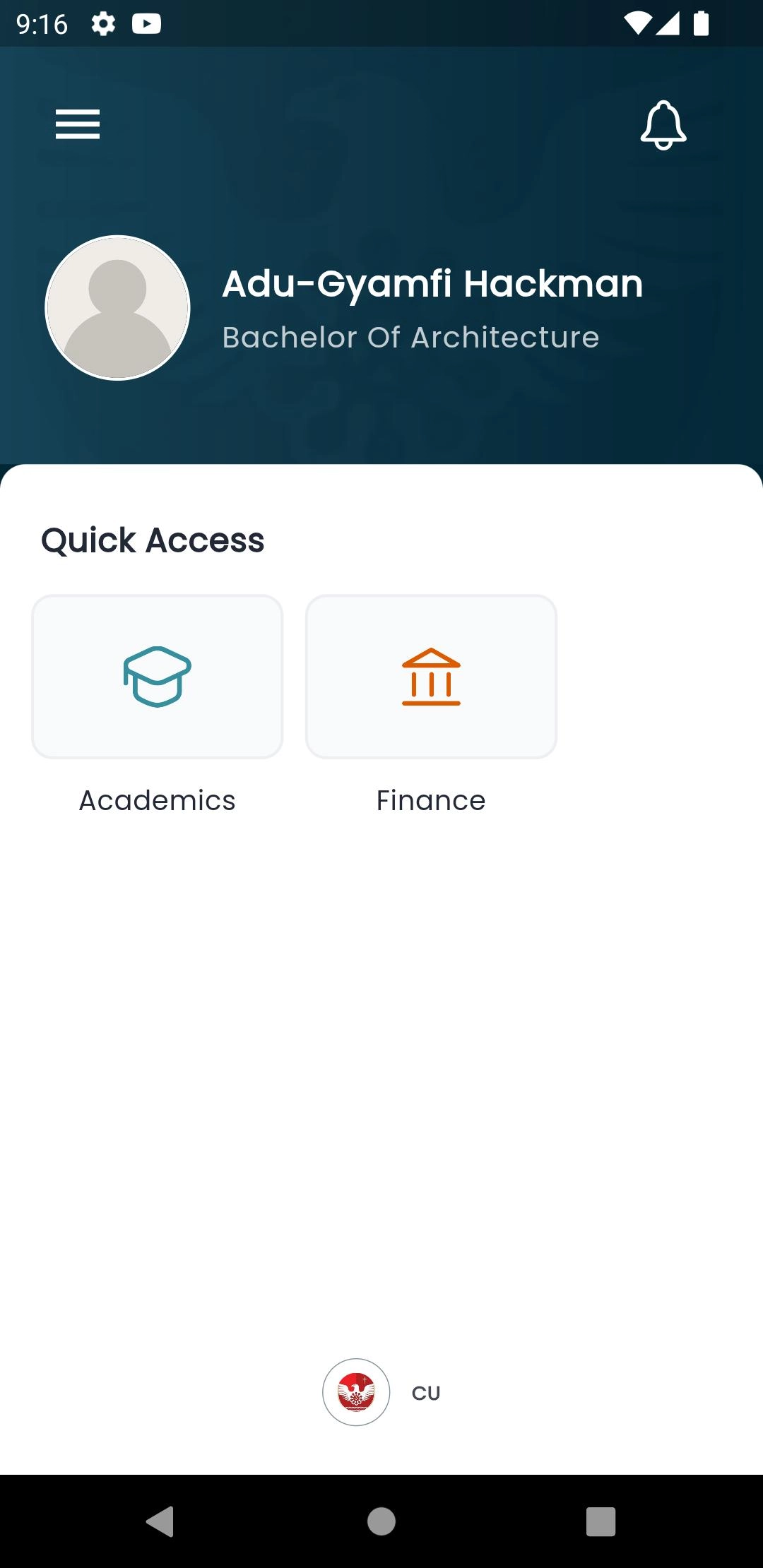The width and height of the screenshot is (763, 1568).
Task: Go back using the system back button
Action: point(160,1521)
